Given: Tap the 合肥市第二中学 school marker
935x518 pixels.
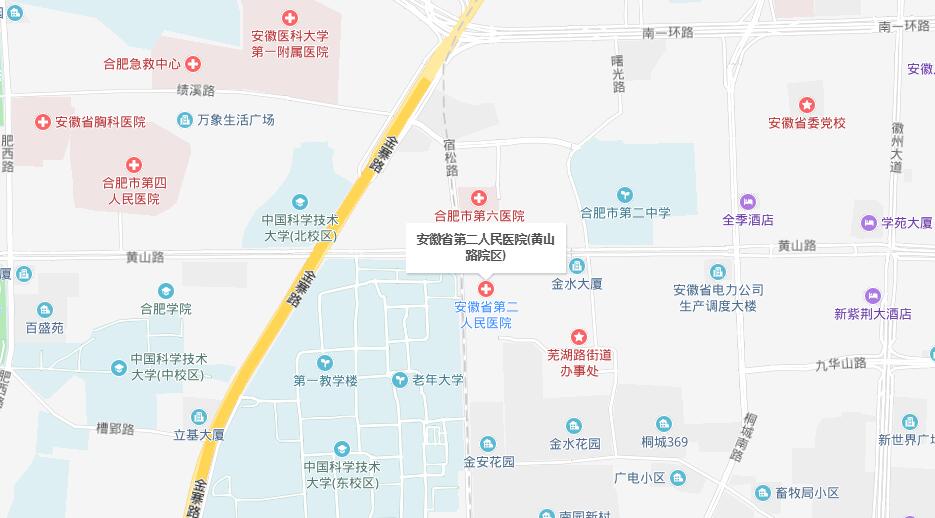Looking at the screenshot, I should (x=625, y=194).
